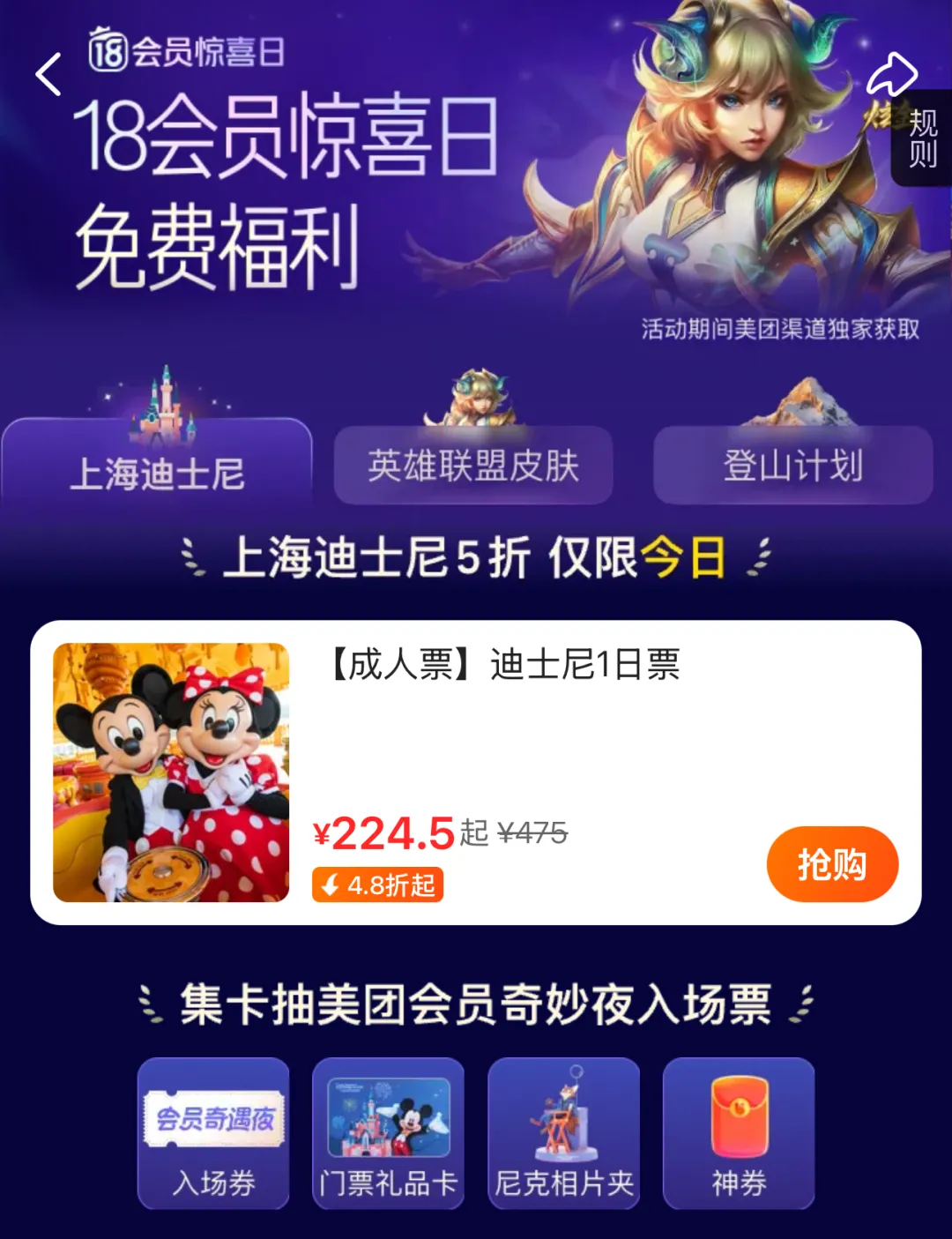The width and height of the screenshot is (952, 1239).
Task: Select the 上海迪士尼 tab
Action: point(157,462)
